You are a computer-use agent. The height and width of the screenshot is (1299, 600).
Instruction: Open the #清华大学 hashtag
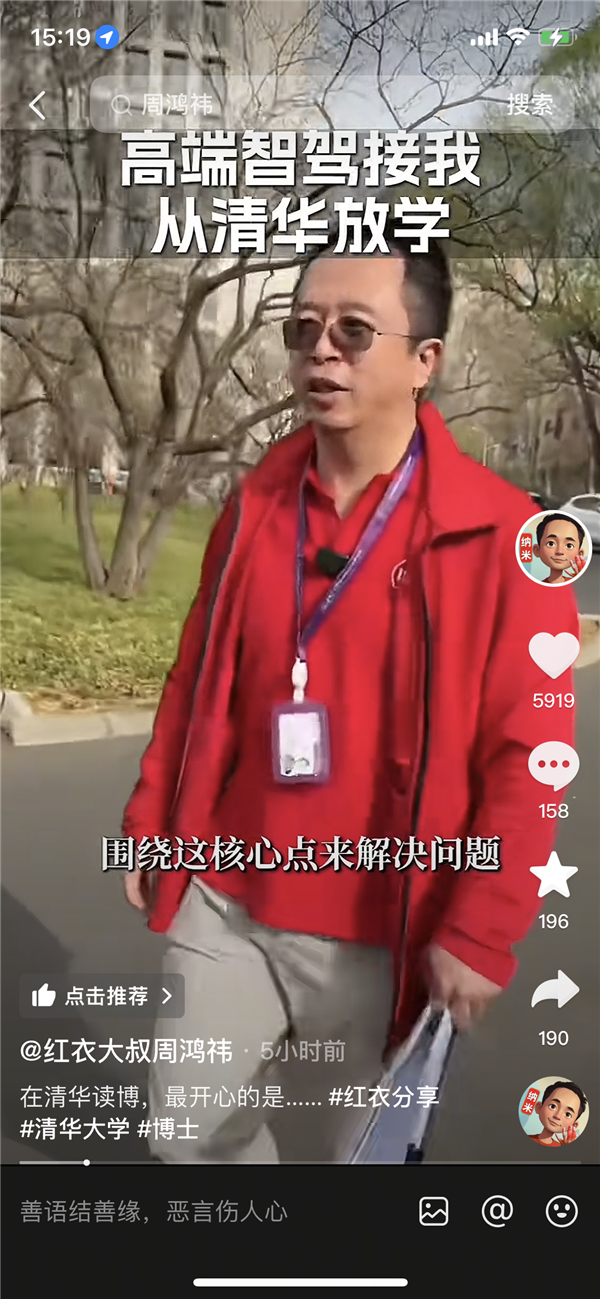(75, 1129)
